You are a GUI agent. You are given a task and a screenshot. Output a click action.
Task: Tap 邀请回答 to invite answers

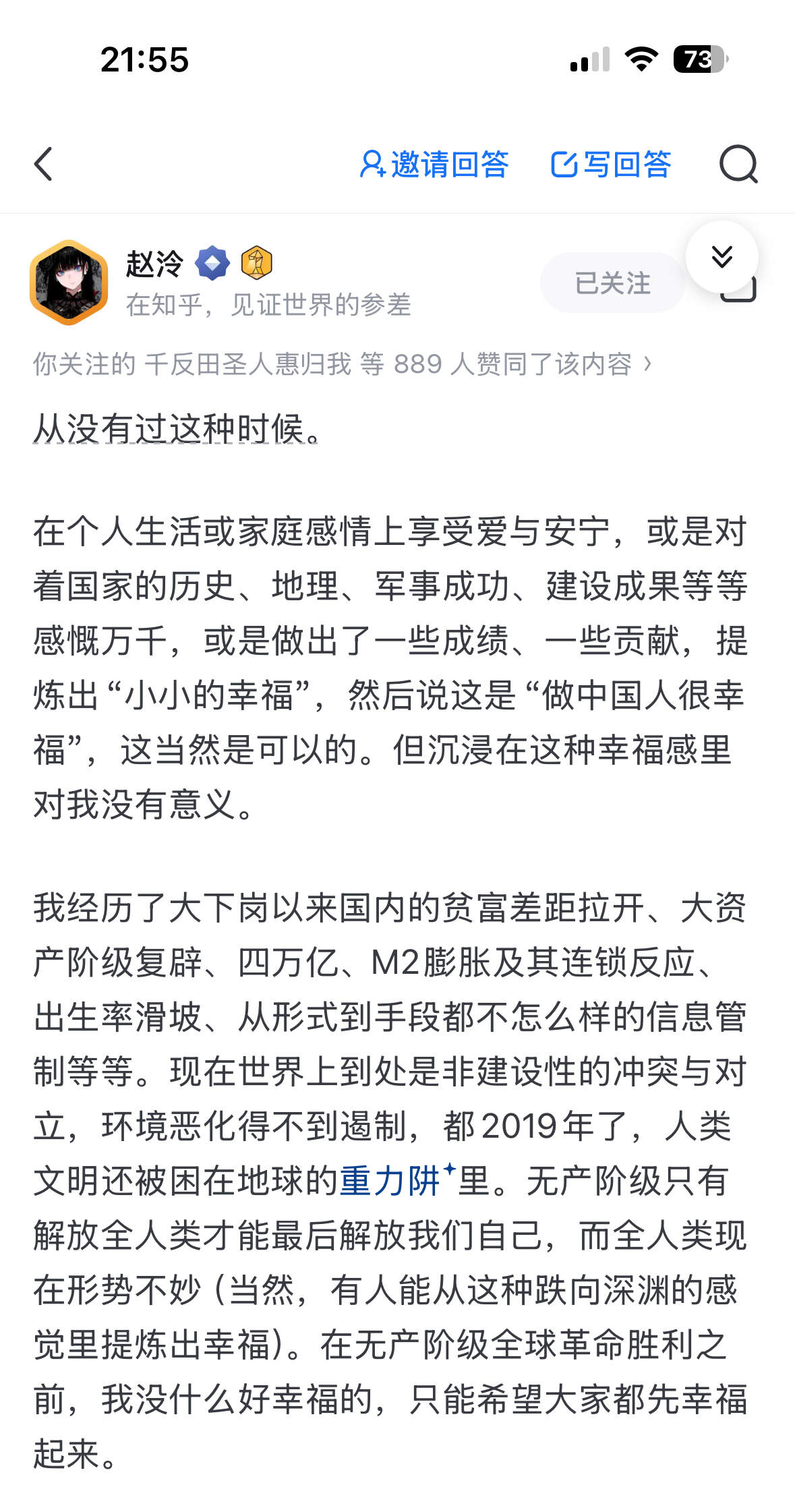pos(434,164)
